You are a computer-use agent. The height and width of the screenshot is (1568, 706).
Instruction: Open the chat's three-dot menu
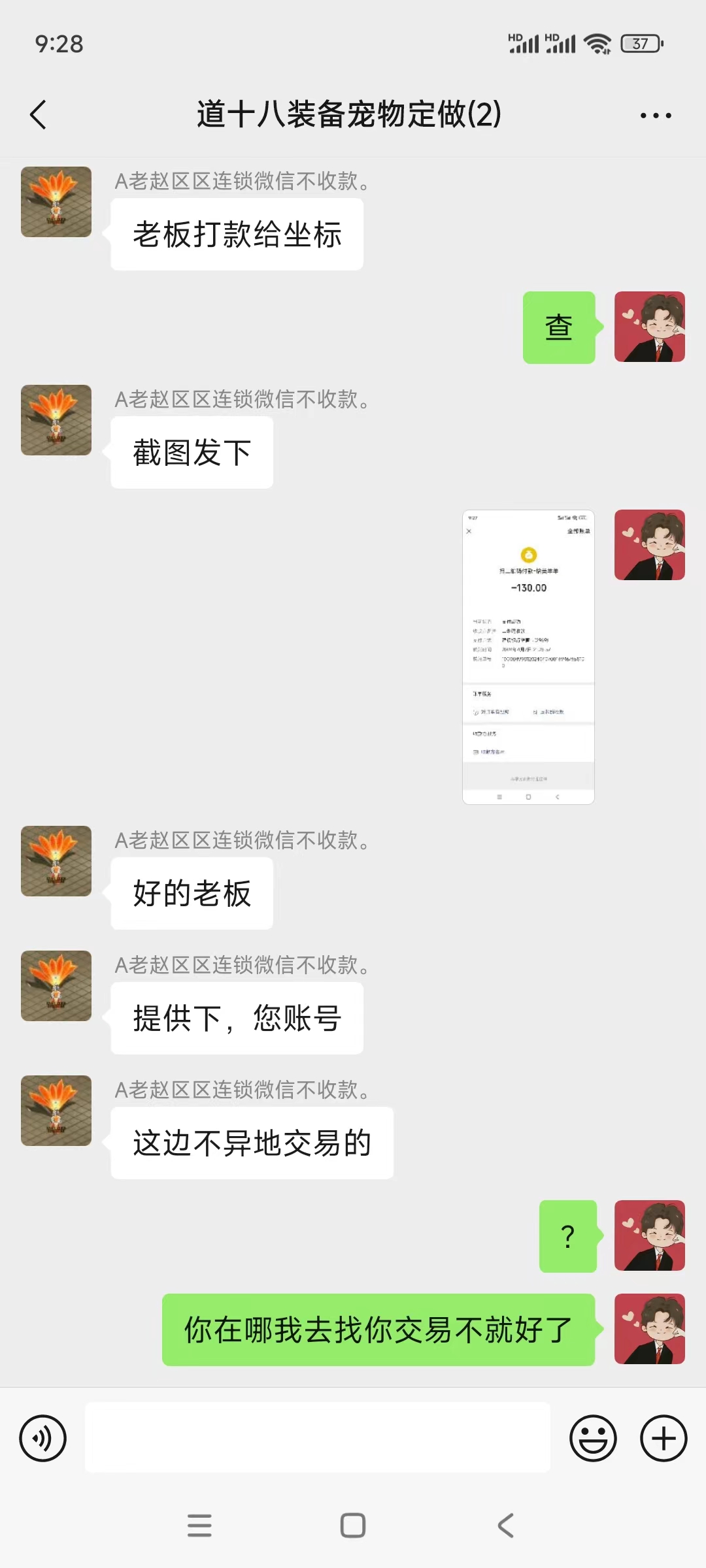point(655,116)
